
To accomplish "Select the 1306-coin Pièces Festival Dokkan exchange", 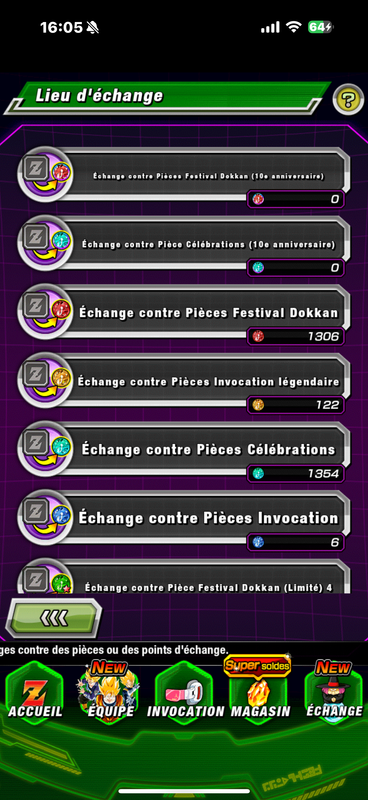I will (184, 313).
